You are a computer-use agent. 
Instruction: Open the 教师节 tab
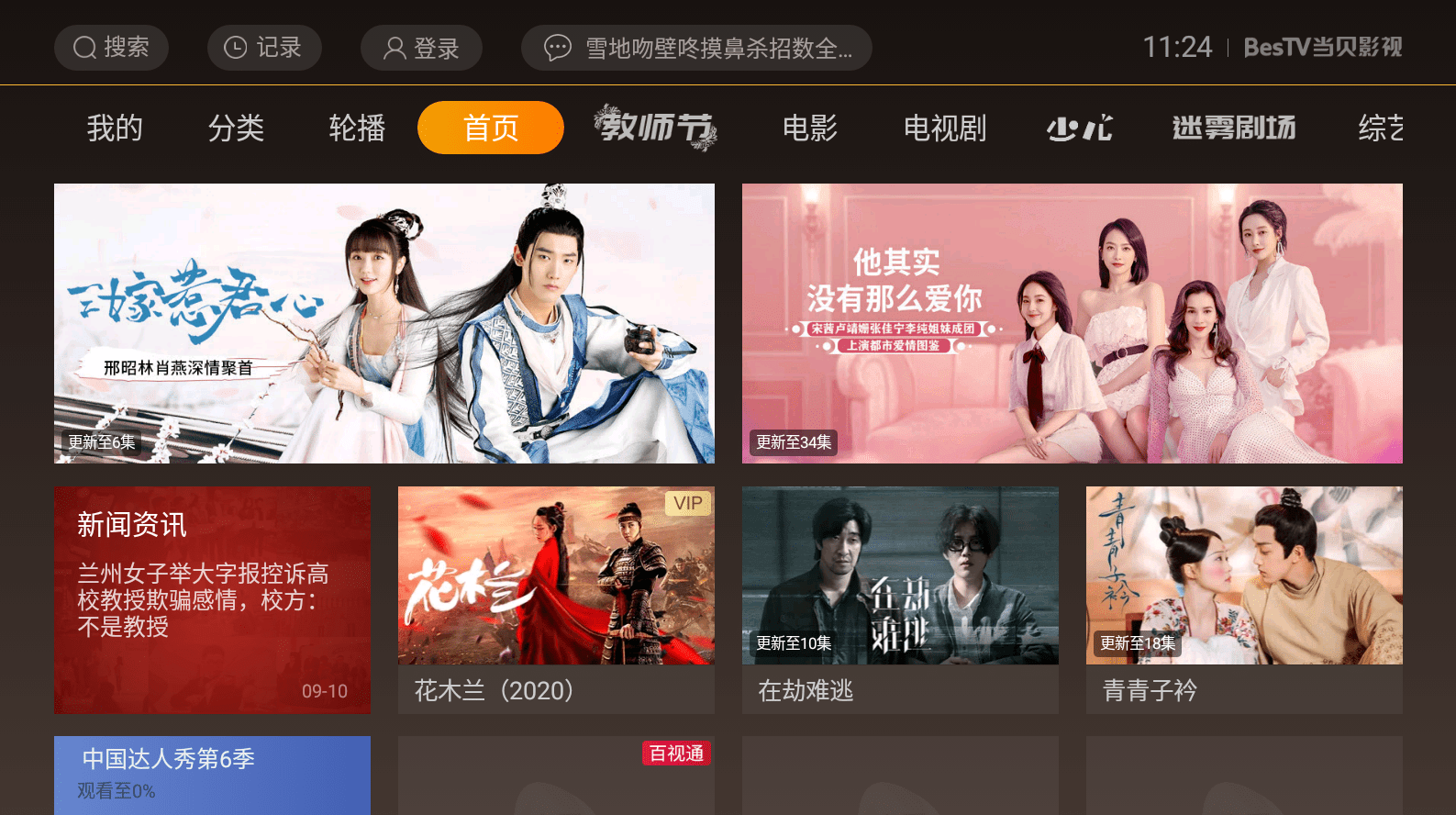(655, 128)
